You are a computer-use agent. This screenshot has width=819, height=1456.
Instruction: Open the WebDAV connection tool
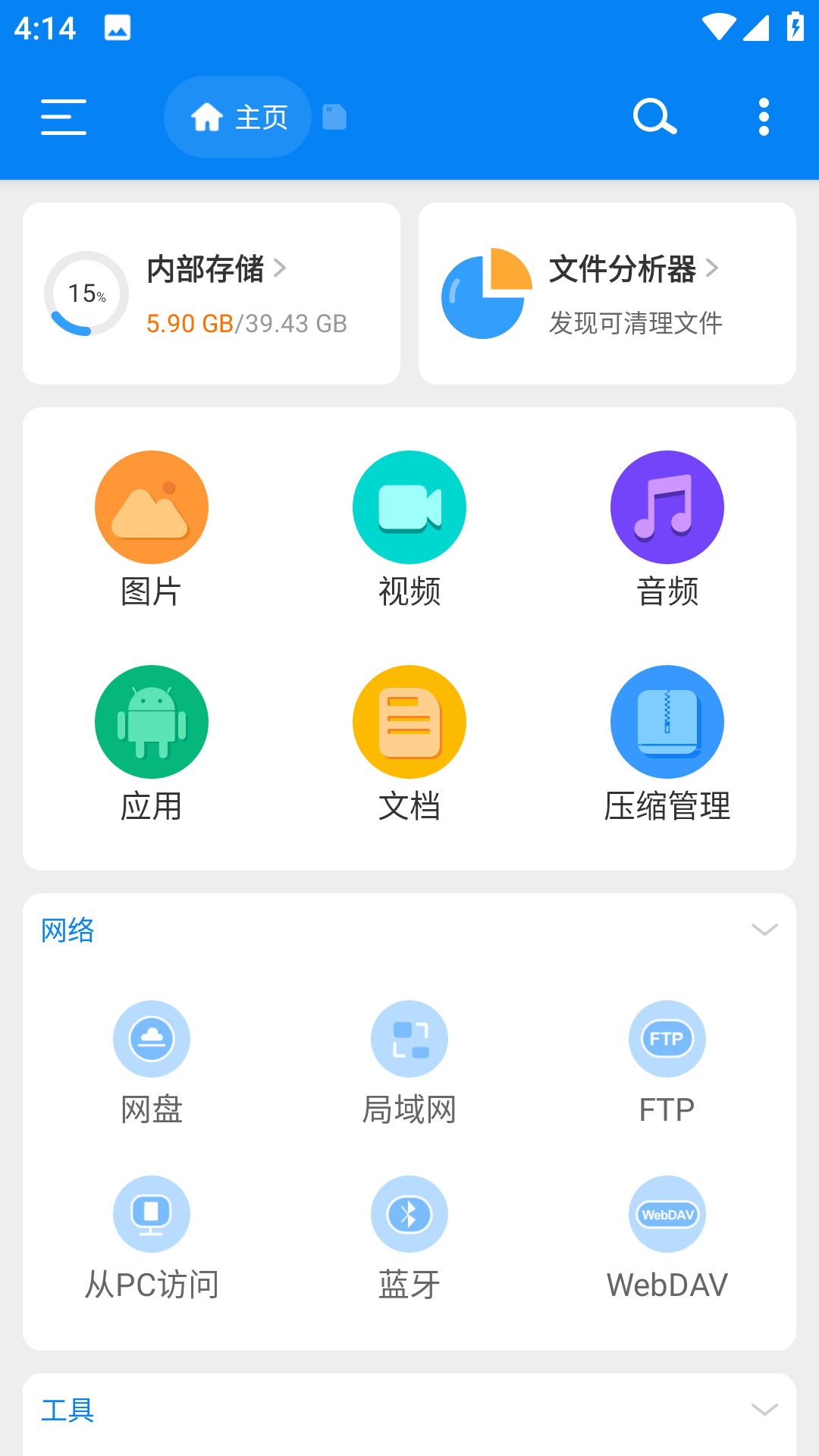(x=667, y=1213)
